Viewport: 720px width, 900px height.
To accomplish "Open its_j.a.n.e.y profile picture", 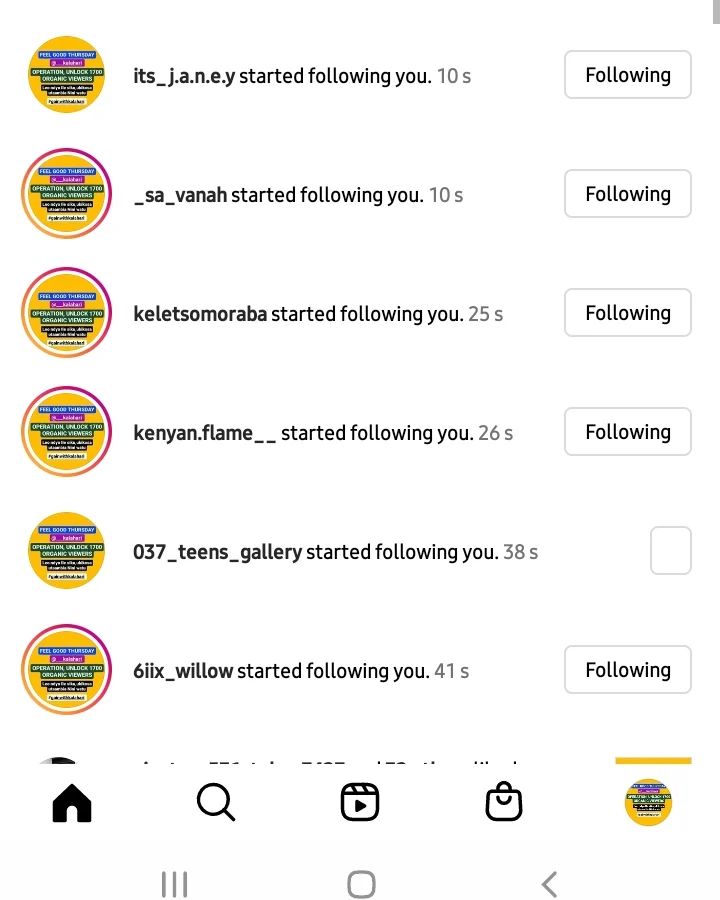I will click(66, 75).
